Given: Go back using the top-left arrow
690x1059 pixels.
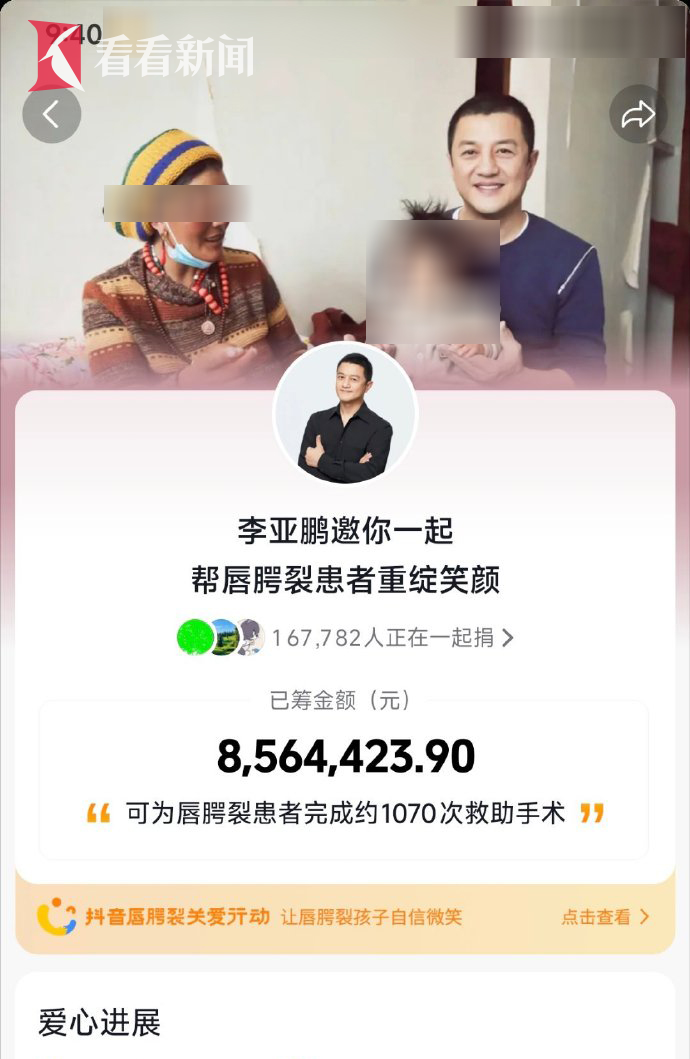Looking at the screenshot, I should tap(51, 114).
